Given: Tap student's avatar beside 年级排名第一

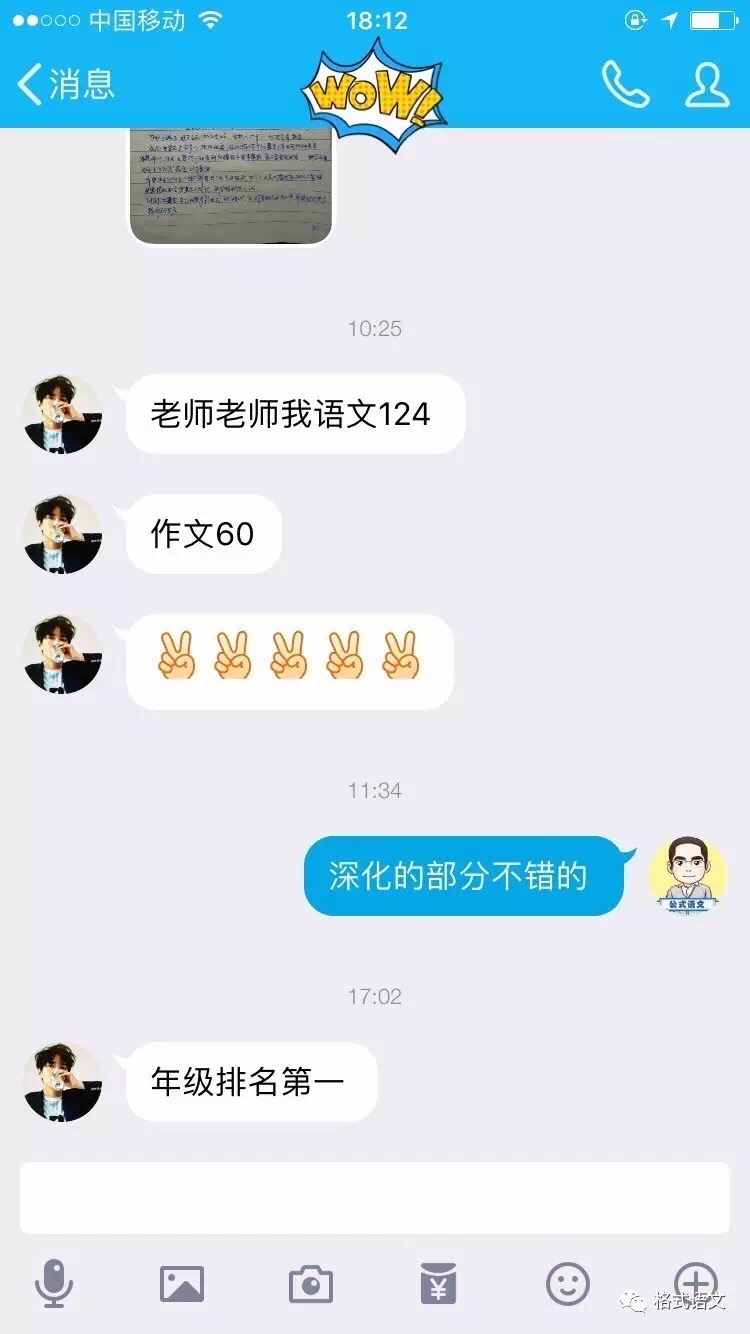Looking at the screenshot, I should (62, 1082).
